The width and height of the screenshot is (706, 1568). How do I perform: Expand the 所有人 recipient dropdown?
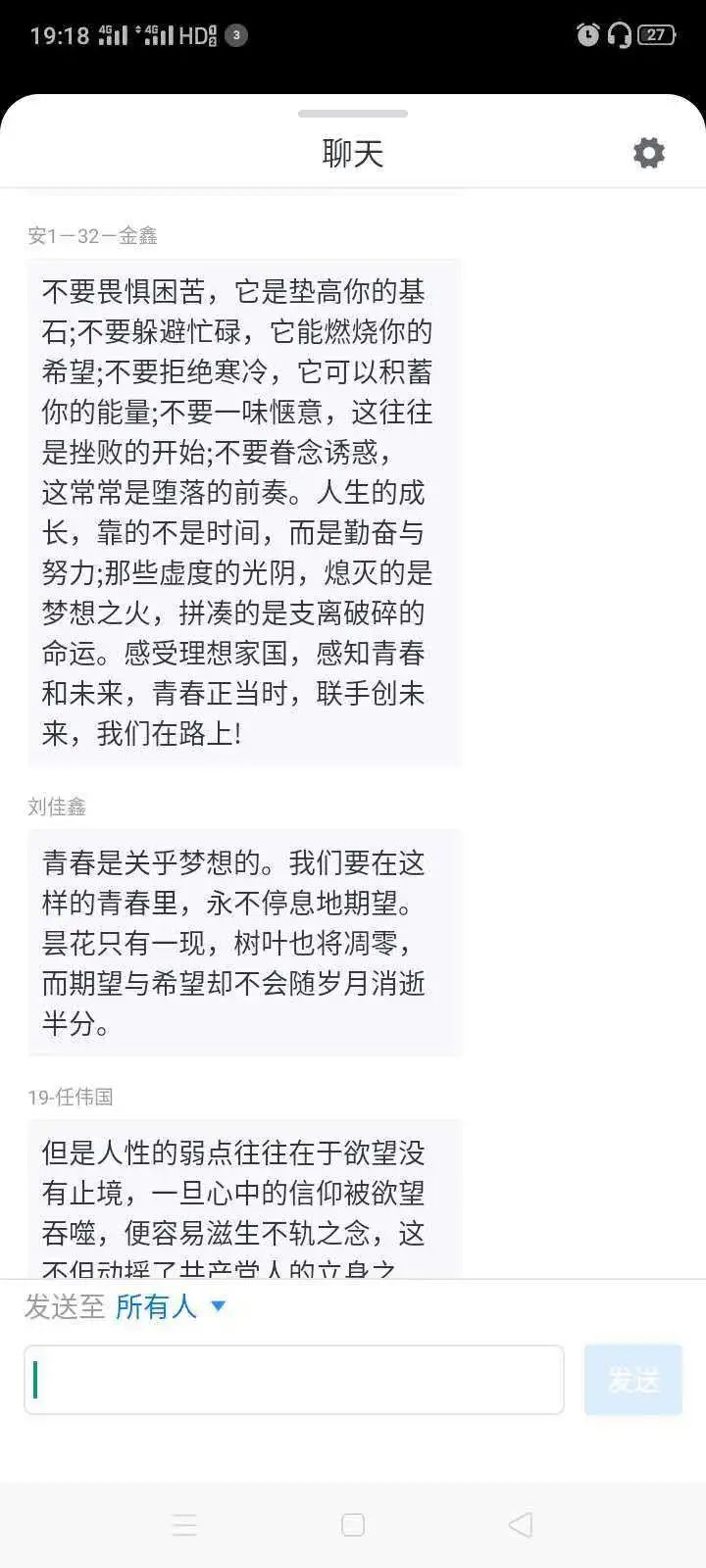click(x=172, y=1306)
